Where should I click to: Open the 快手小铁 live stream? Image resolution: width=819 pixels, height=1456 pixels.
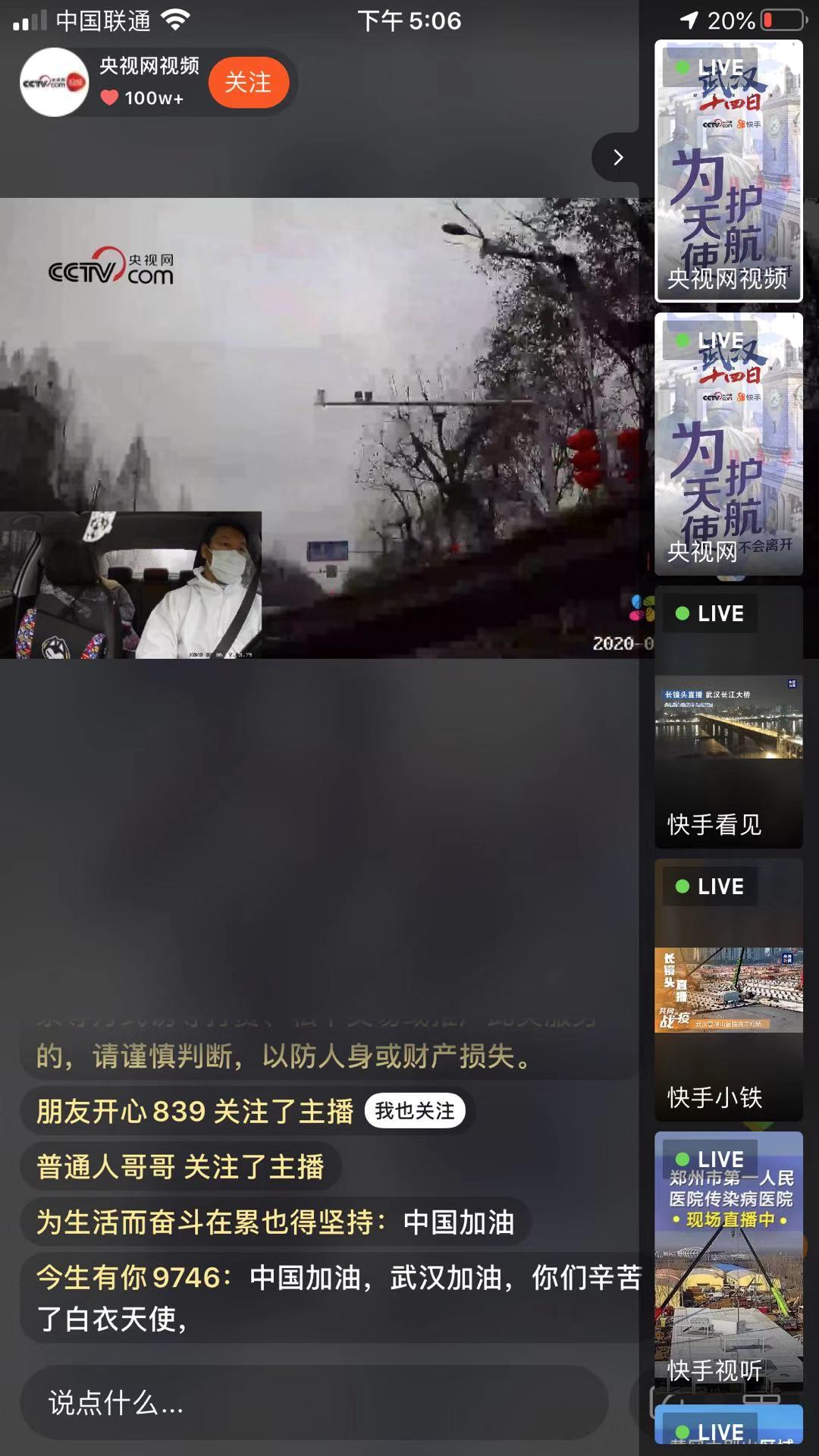coord(728,990)
